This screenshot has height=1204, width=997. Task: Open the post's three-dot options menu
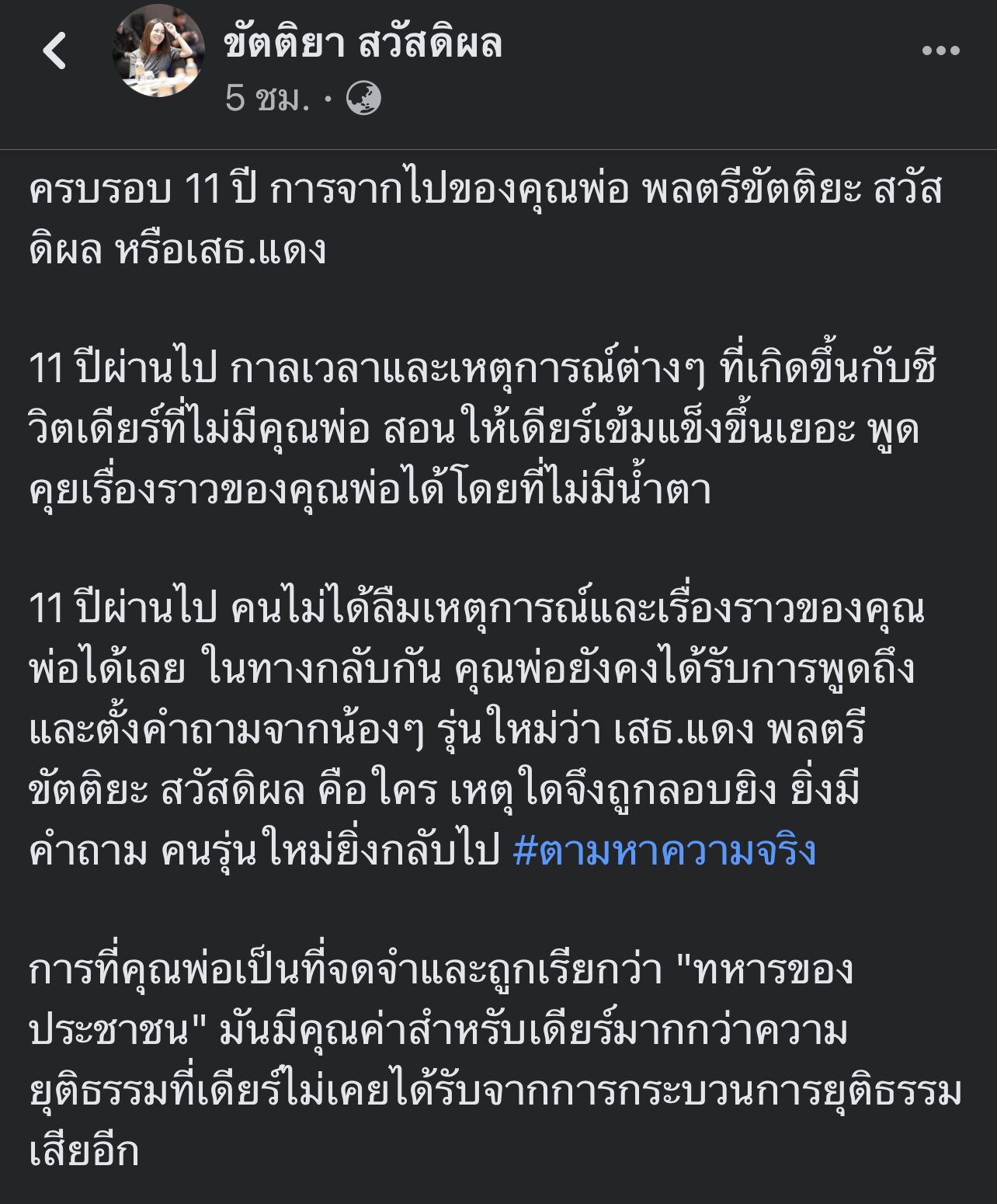point(940,51)
